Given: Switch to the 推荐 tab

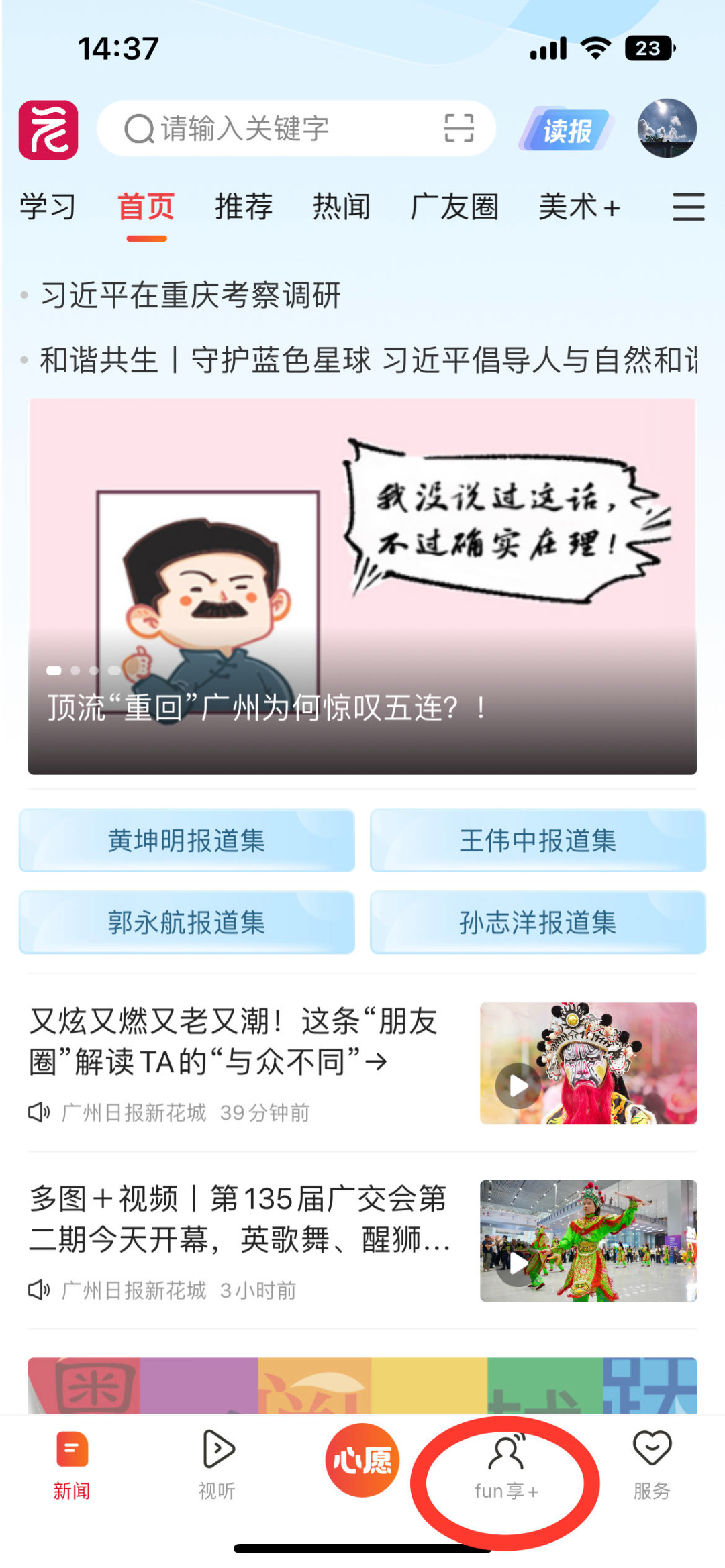Looking at the screenshot, I should [x=244, y=207].
